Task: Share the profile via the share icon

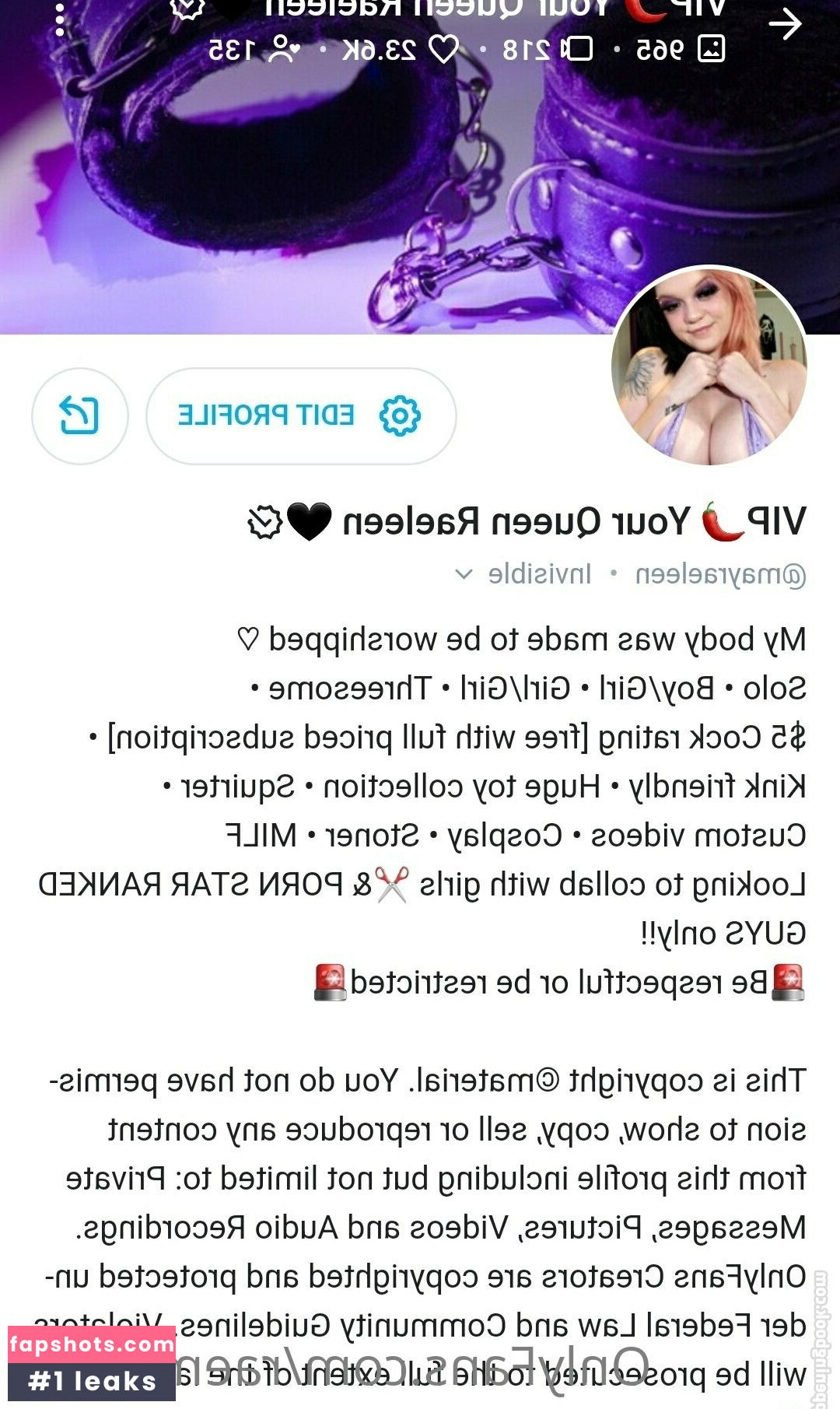Action: pos(79,415)
